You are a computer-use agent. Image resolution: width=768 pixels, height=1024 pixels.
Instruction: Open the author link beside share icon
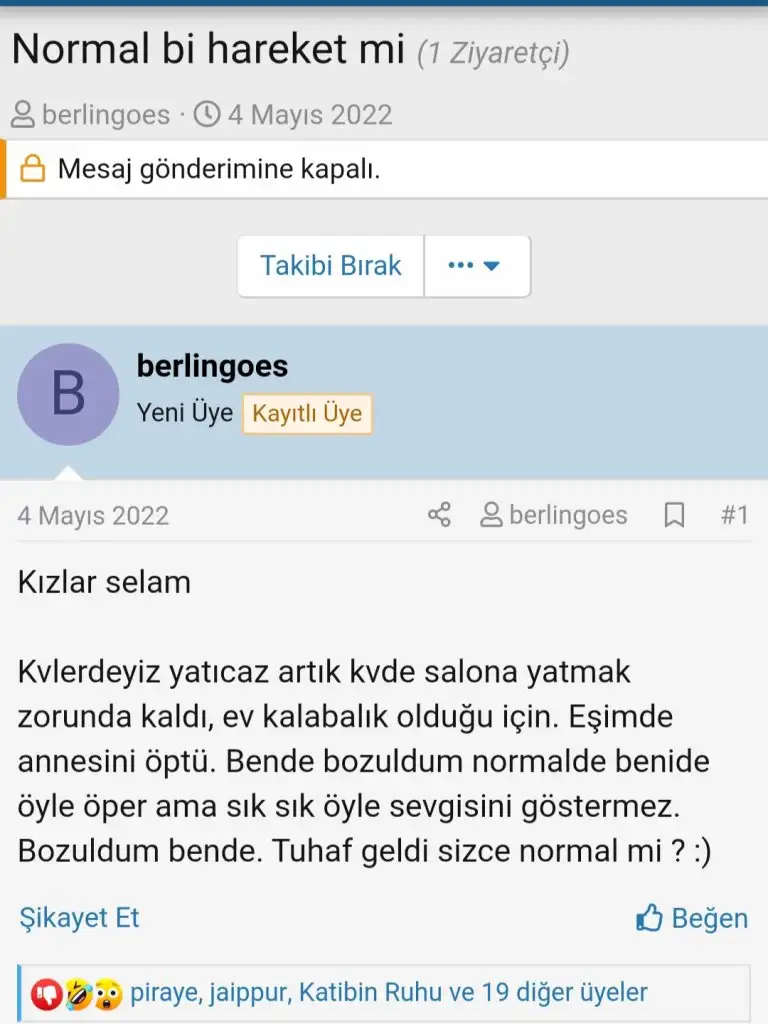[554, 515]
